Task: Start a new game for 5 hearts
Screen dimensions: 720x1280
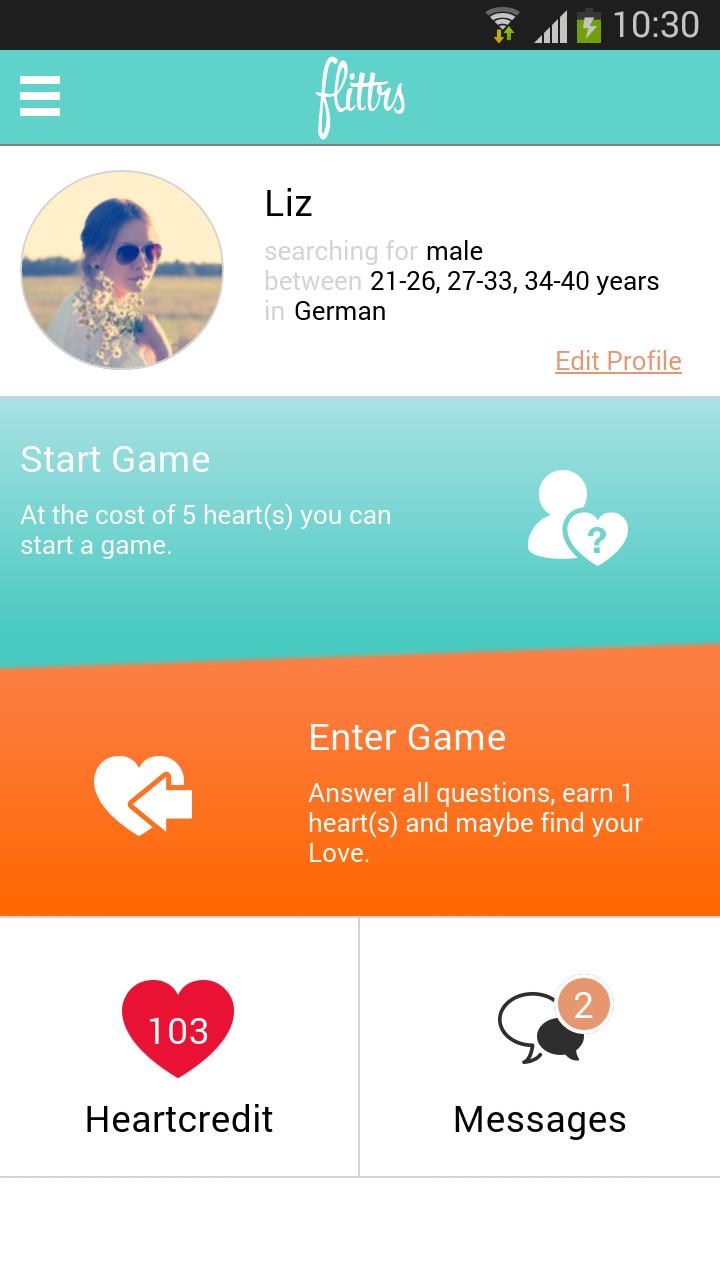Action: pyautogui.click(x=360, y=520)
